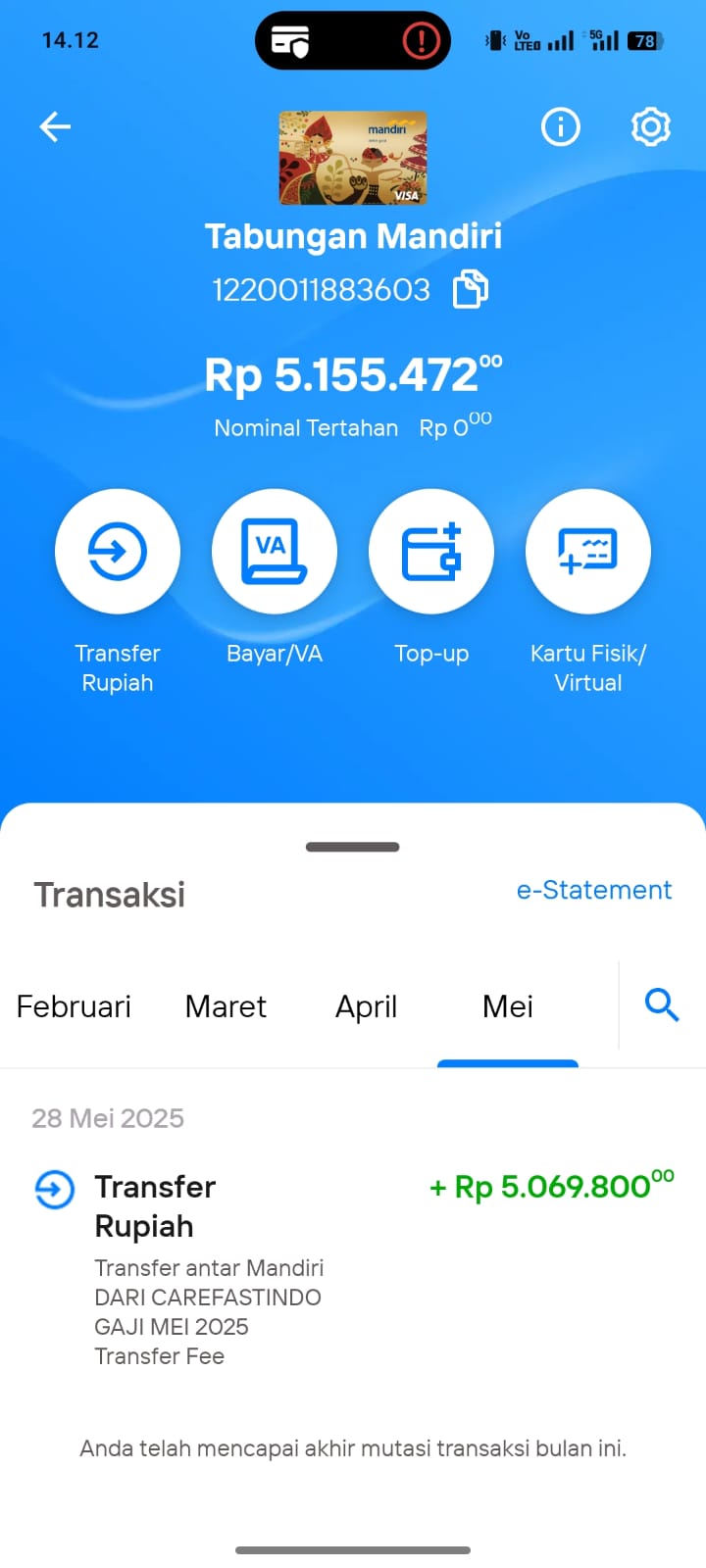This screenshot has width=706, height=1568.
Task: Switch to the Maret tab
Action: [226, 1006]
